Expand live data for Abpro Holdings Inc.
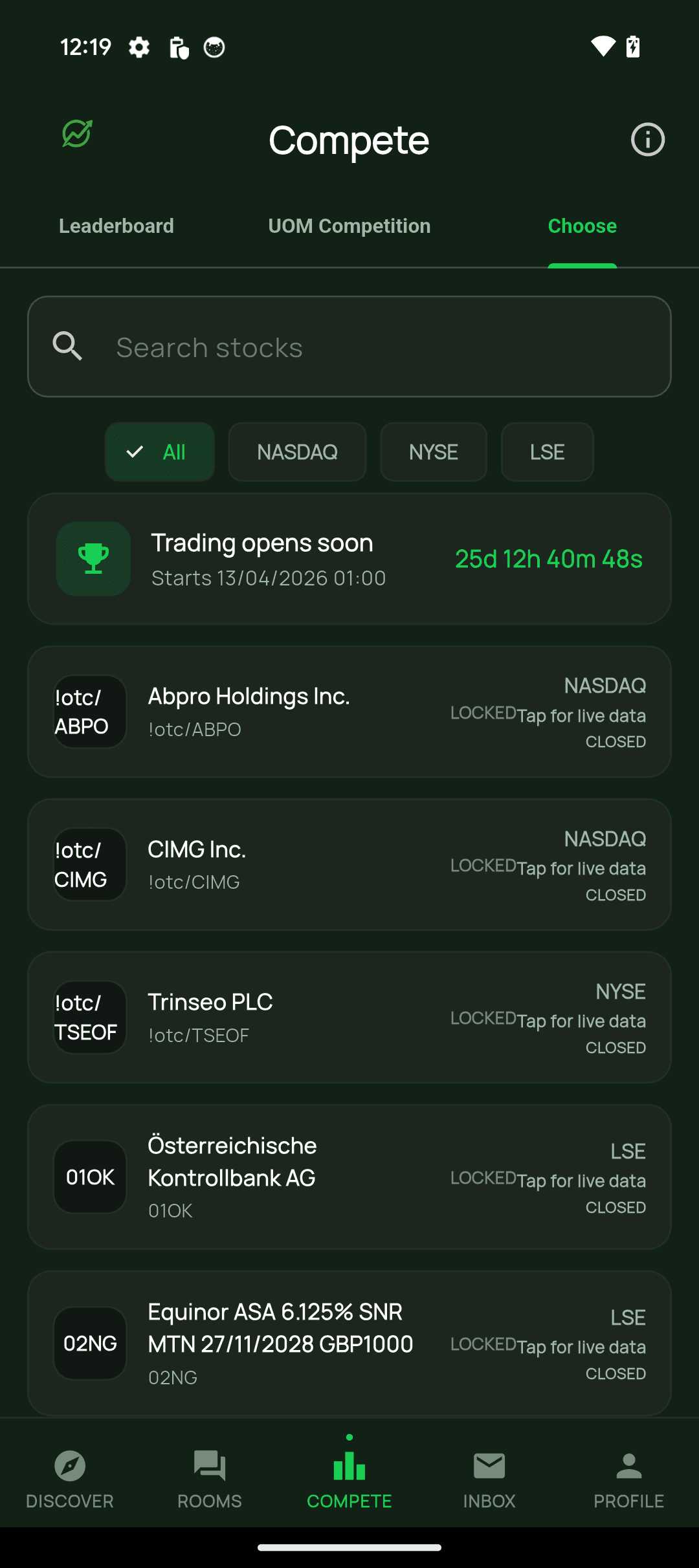699x1568 pixels. pos(581,715)
